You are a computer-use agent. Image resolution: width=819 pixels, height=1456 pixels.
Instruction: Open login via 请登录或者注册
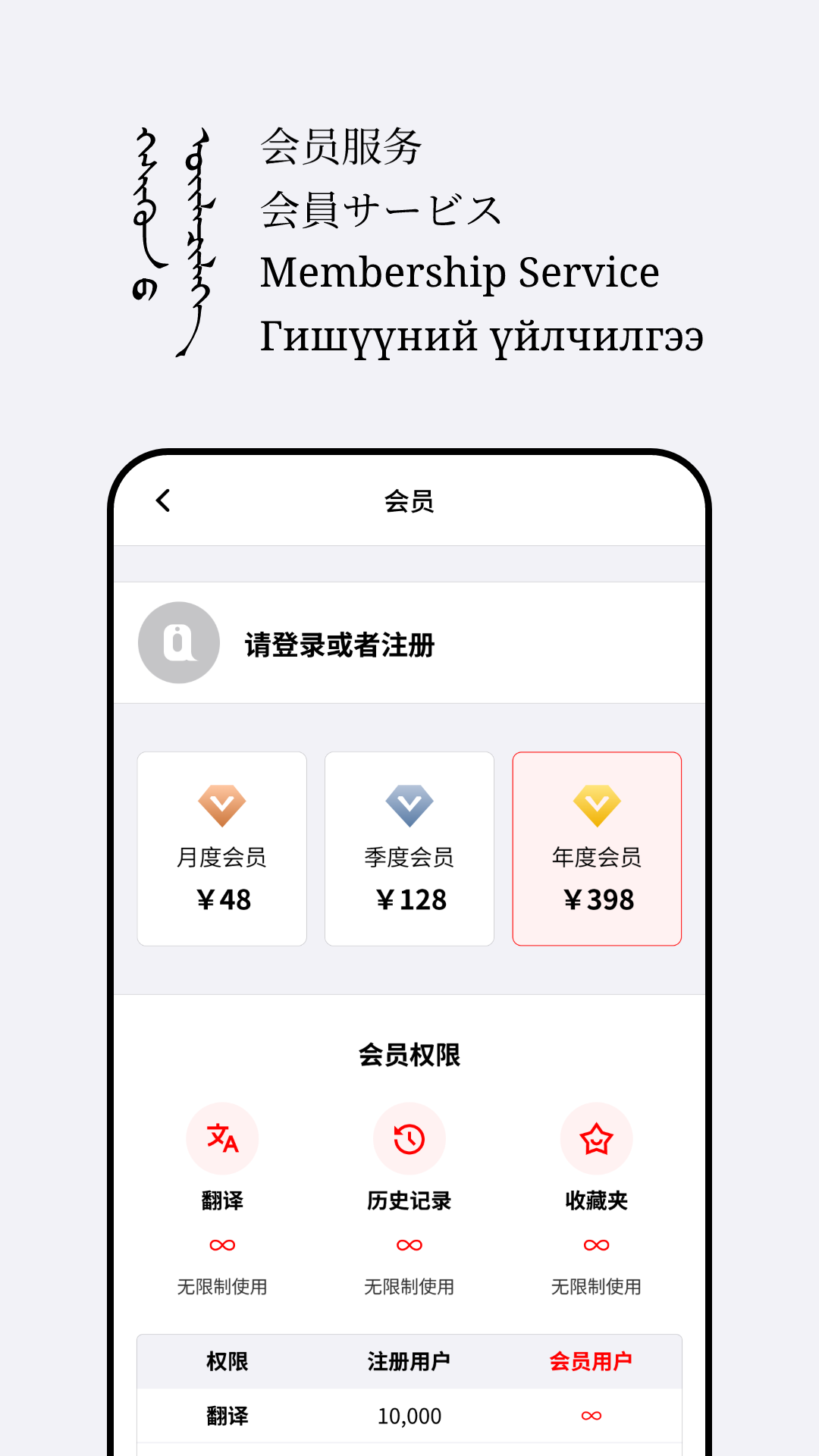[340, 645]
